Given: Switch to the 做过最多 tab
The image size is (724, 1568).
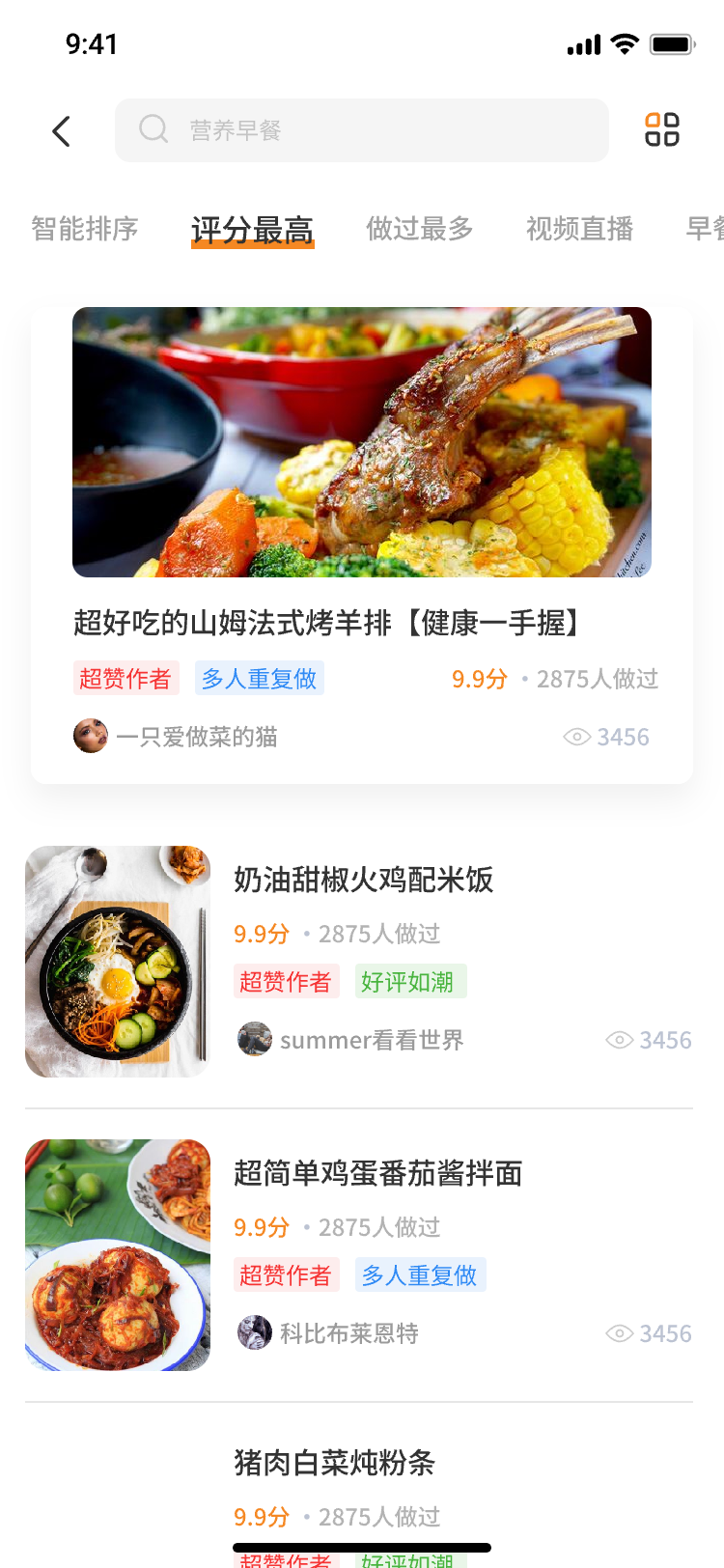Looking at the screenshot, I should 420,229.
